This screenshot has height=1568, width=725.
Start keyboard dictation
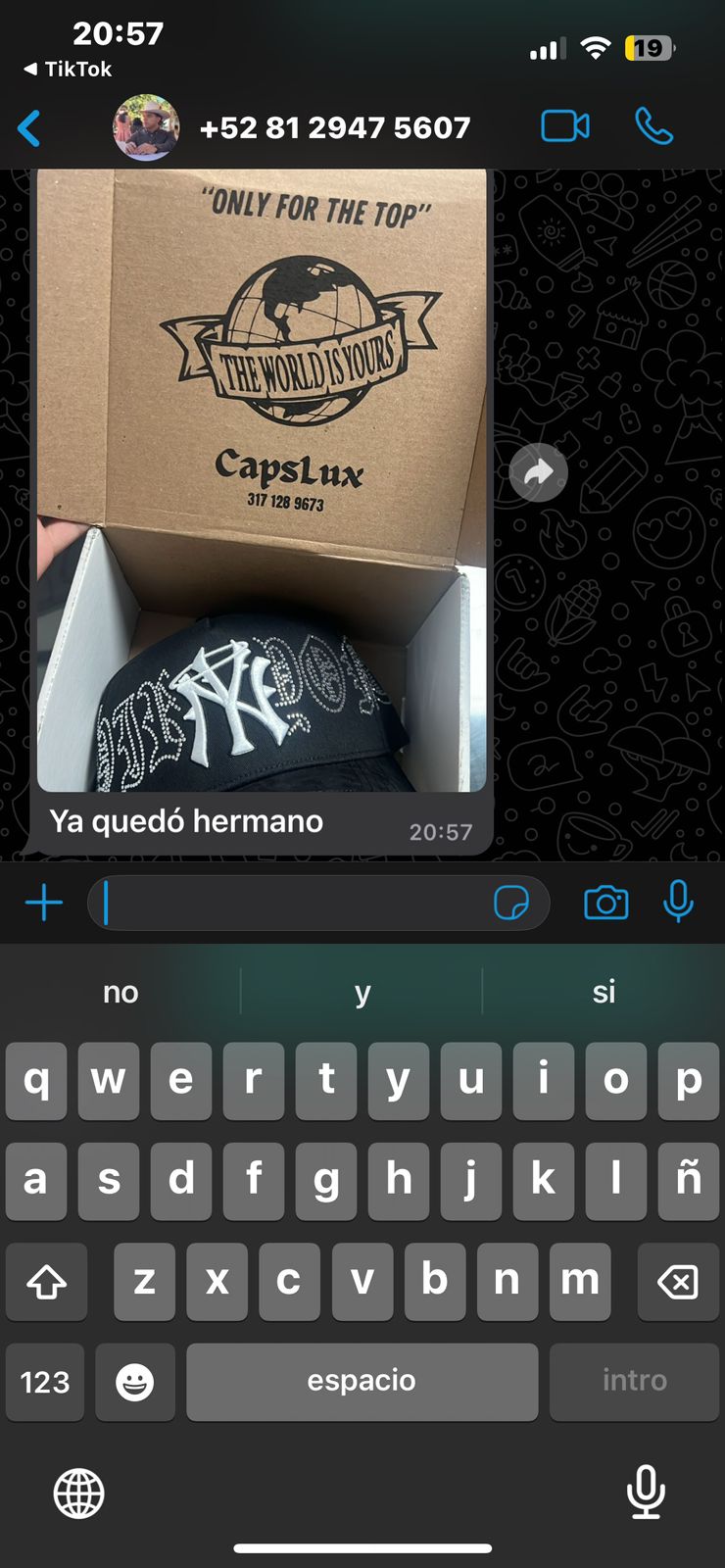click(x=646, y=1492)
